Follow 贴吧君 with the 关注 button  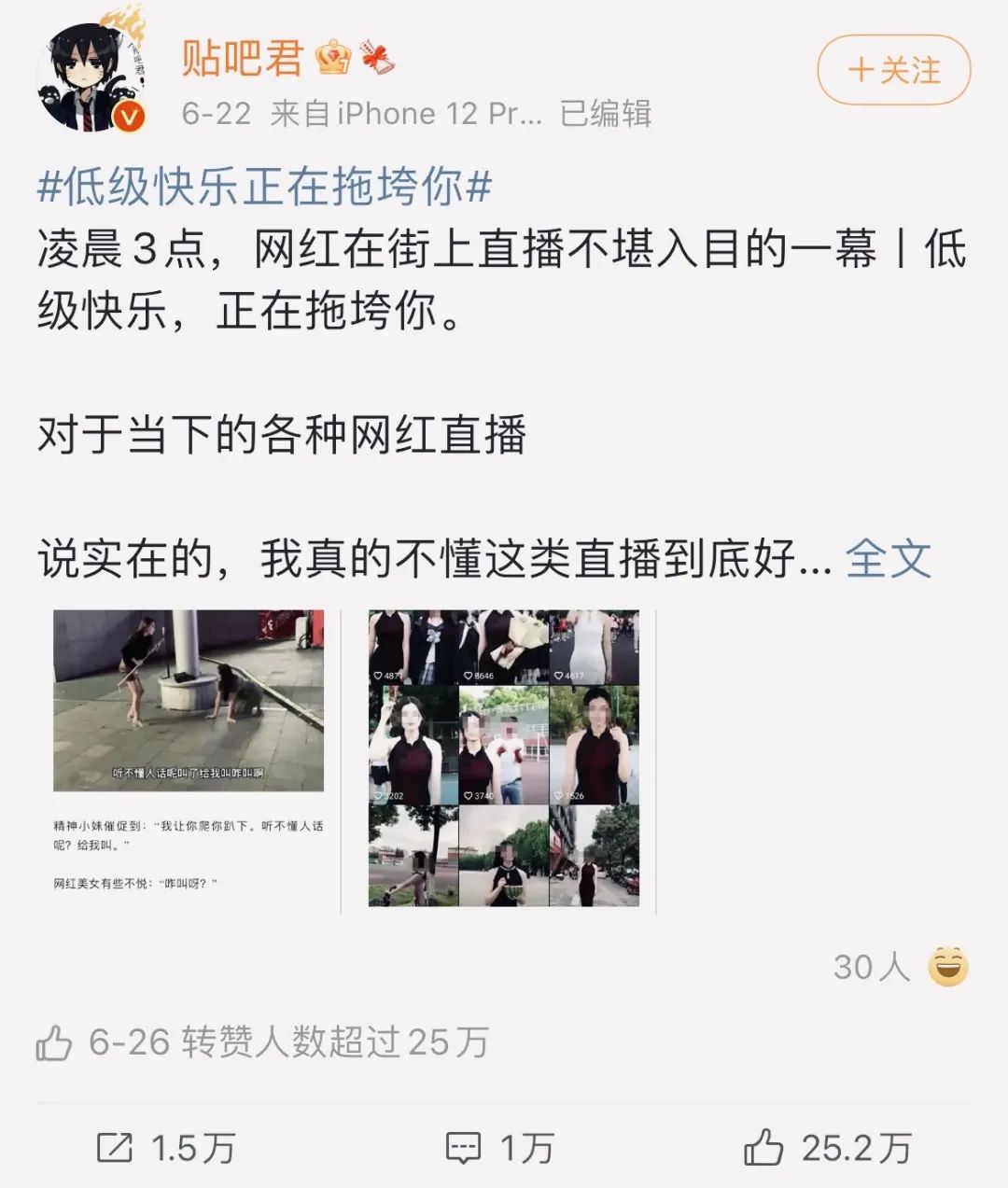tap(893, 70)
